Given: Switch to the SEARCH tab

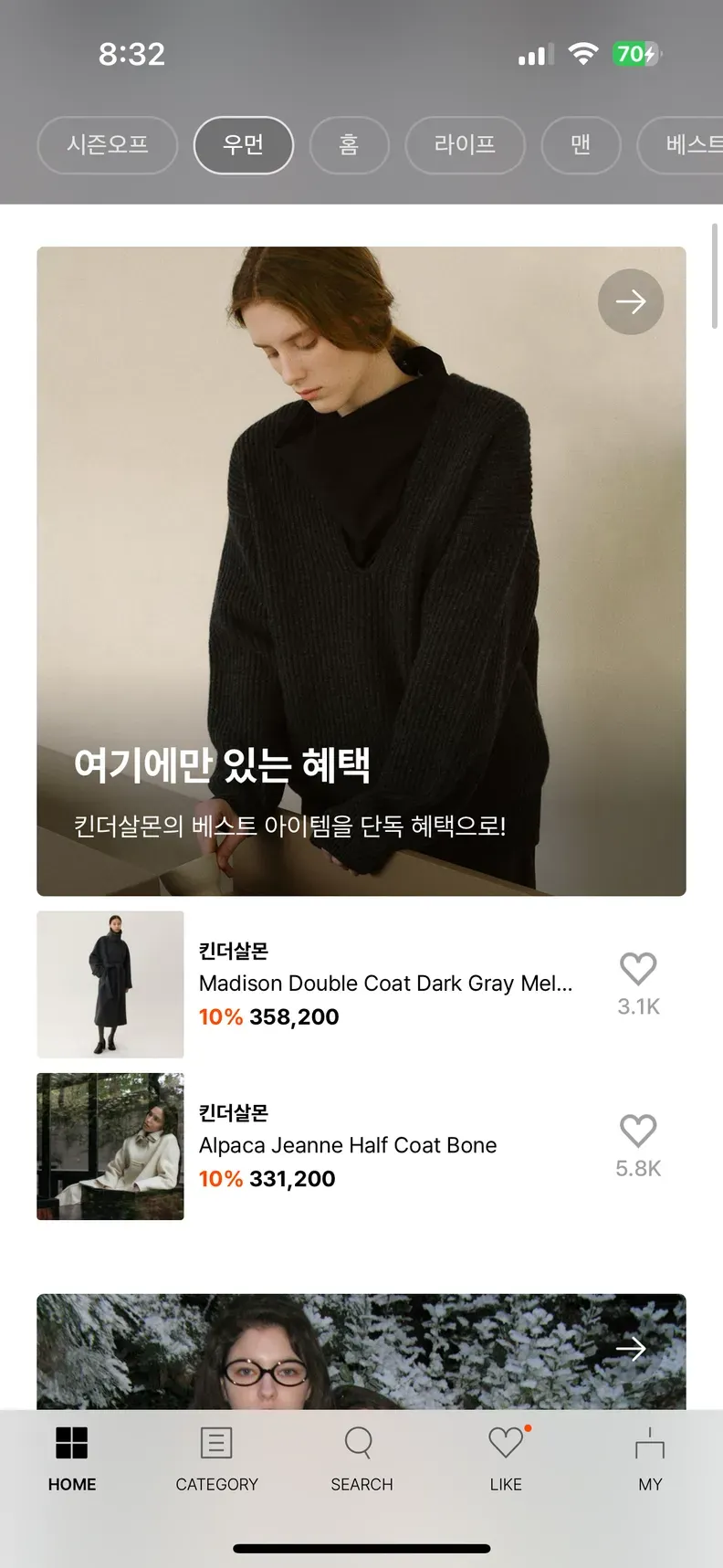Looking at the screenshot, I should 361,1458.
